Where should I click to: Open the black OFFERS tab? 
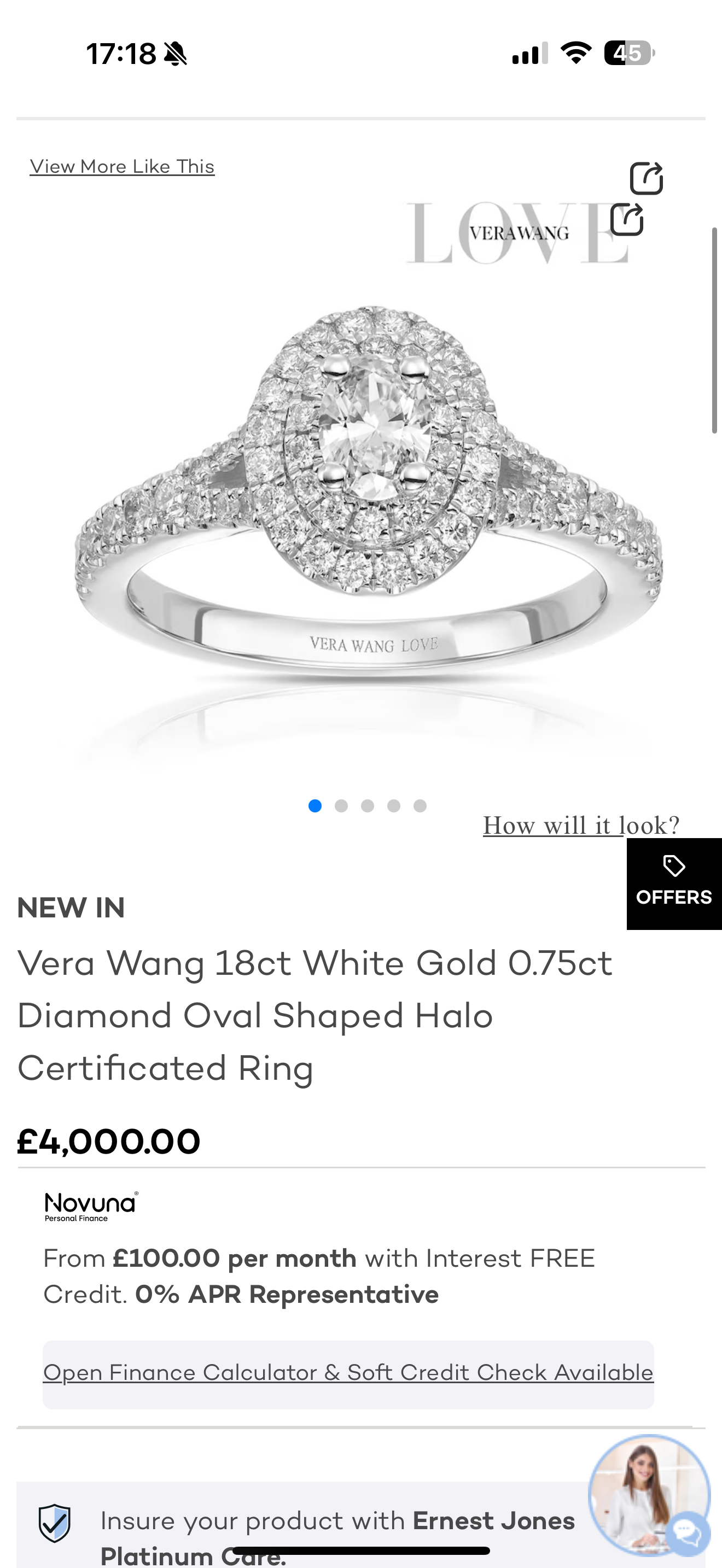coord(674,884)
